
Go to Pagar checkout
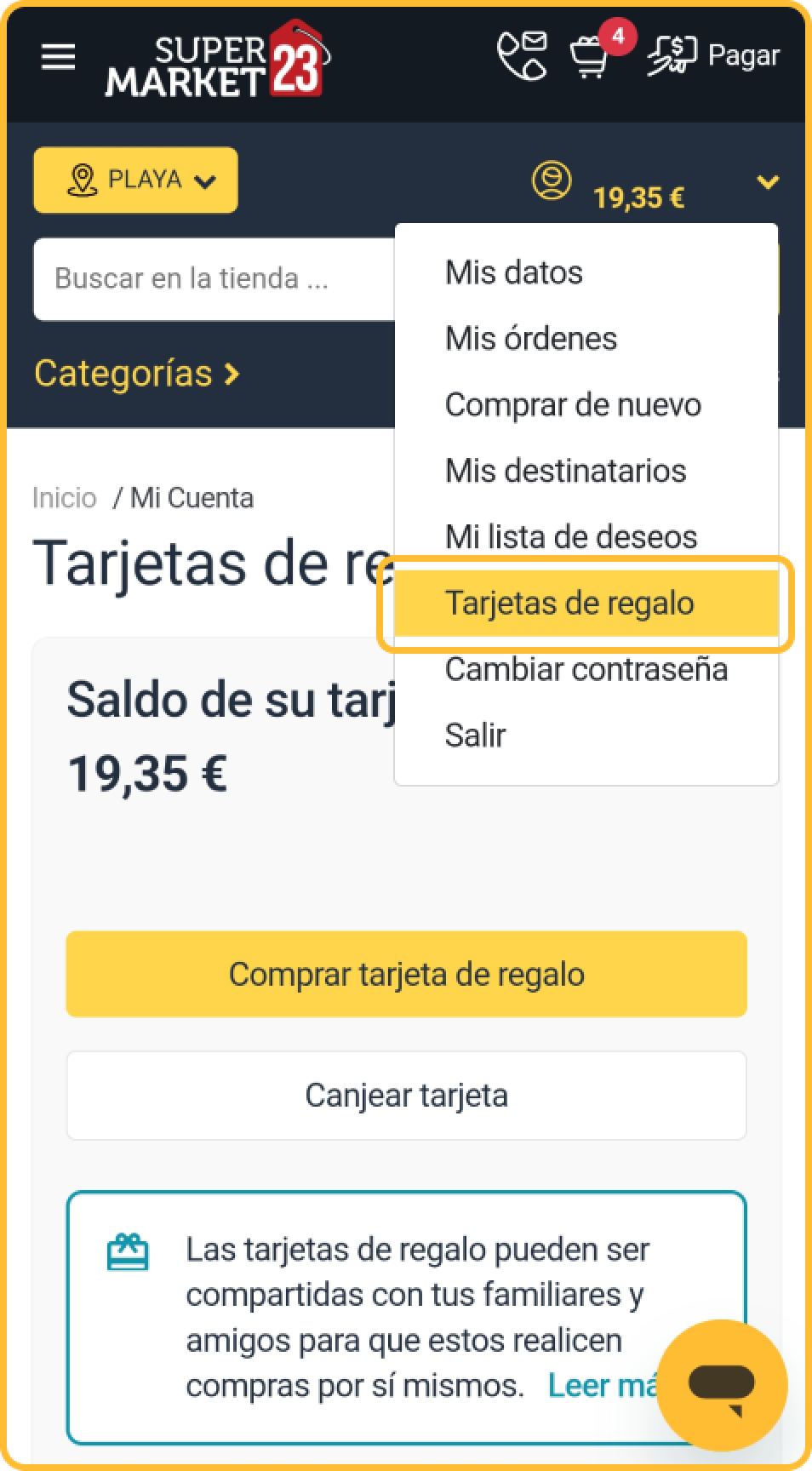pos(714,56)
